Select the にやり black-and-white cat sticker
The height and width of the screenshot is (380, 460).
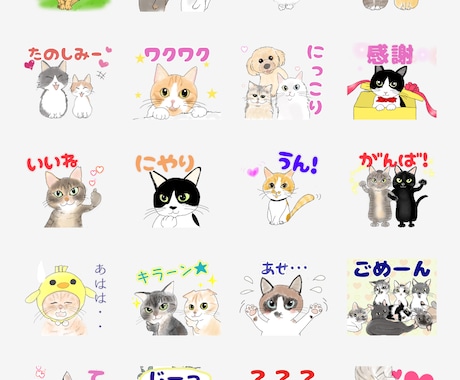tap(173, 191)
